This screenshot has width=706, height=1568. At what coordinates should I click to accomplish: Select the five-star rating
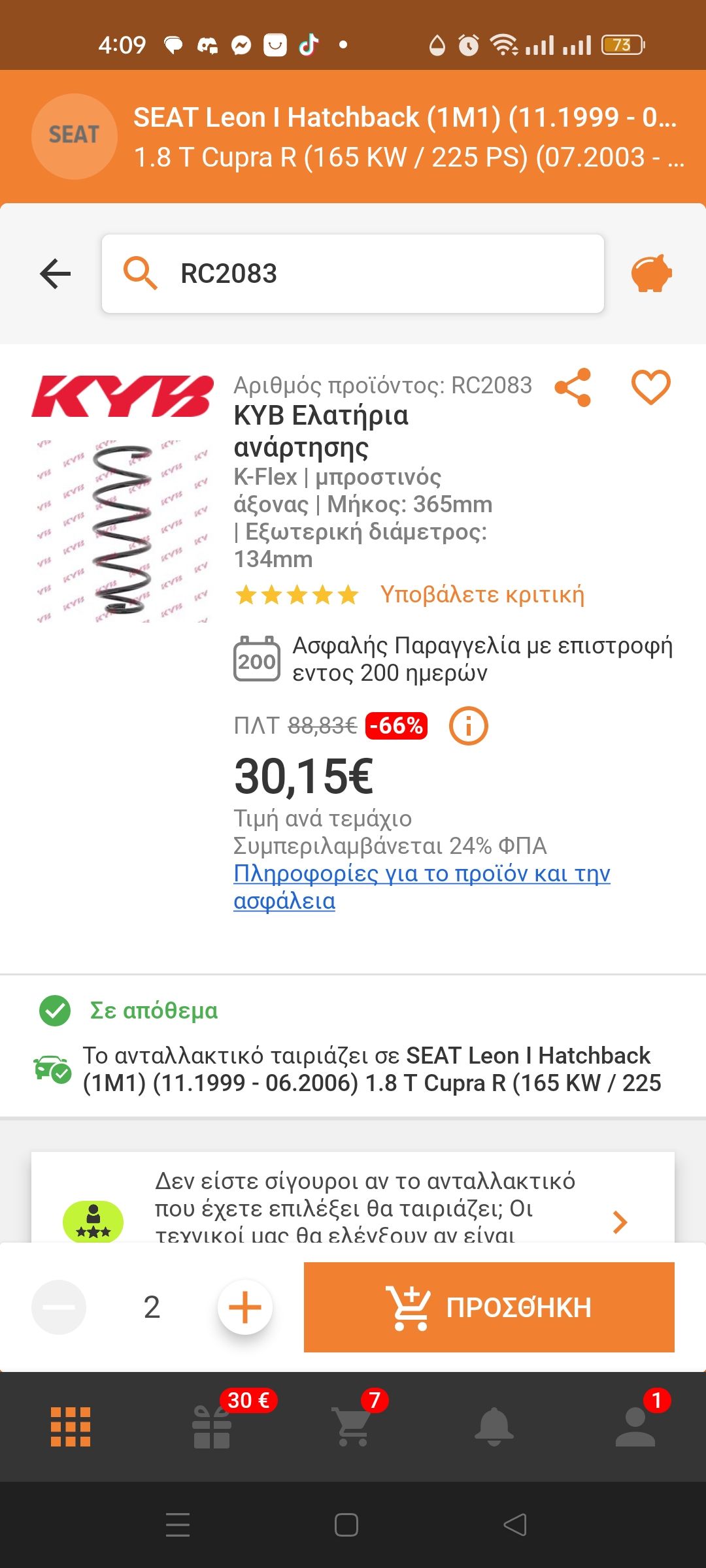click(x=296, y=595)
